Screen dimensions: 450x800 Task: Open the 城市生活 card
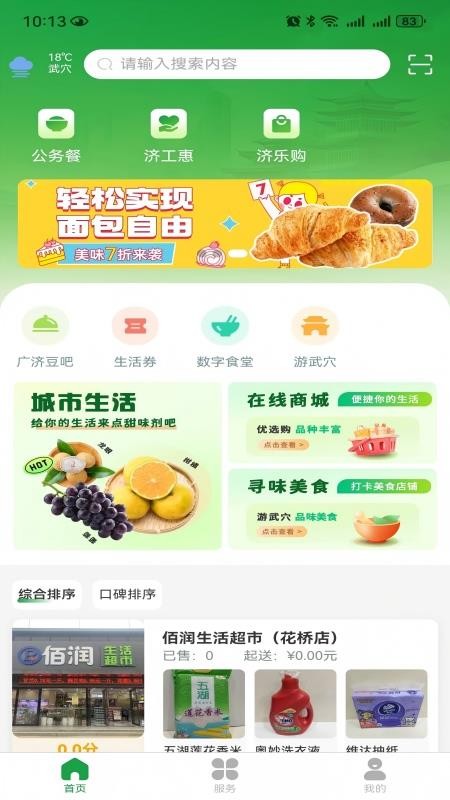[x=118, y=466]
